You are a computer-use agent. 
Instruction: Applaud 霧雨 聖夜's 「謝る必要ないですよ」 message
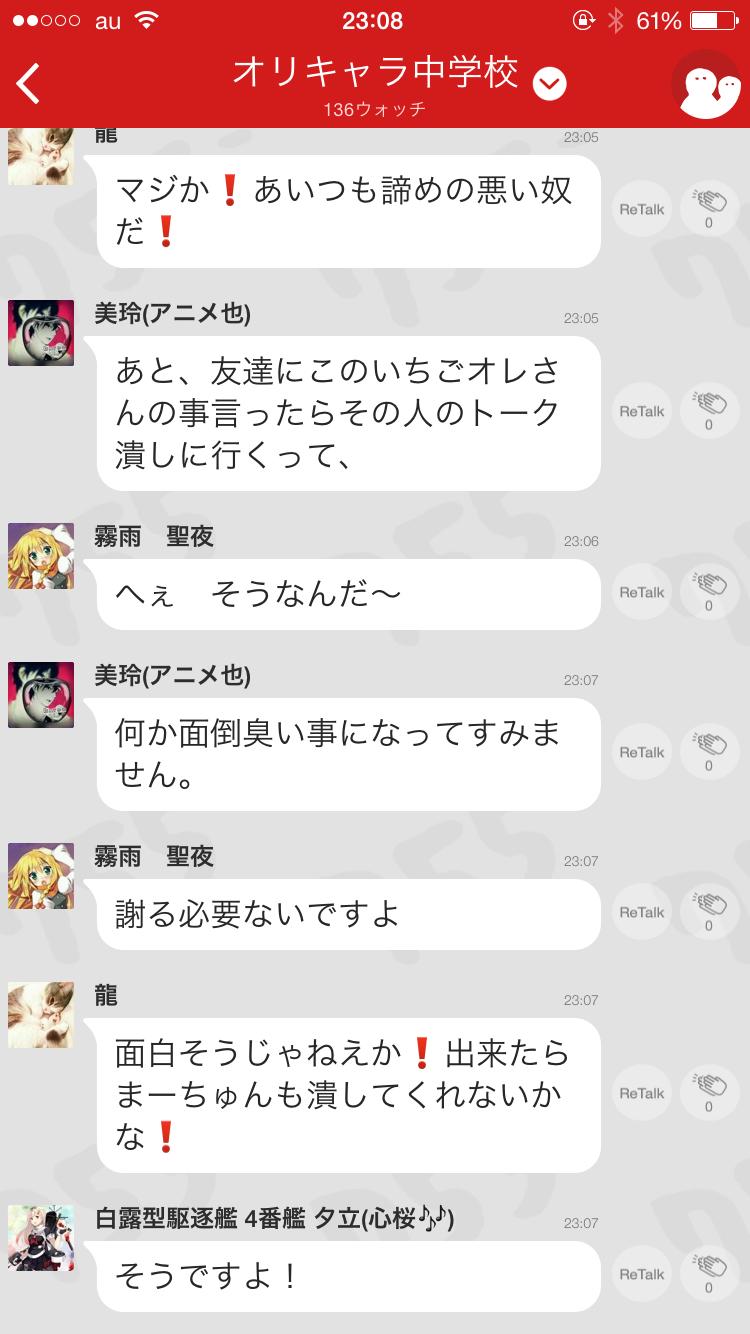point(709,913)
